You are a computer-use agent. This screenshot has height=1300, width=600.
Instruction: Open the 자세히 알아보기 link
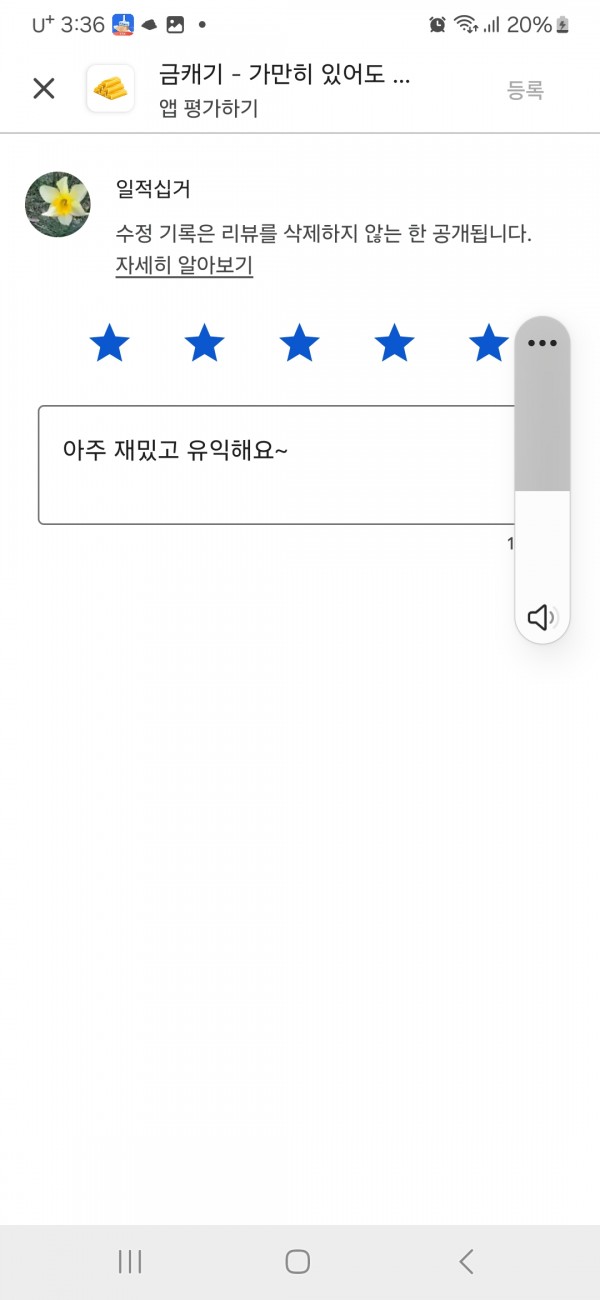point(184,266)
